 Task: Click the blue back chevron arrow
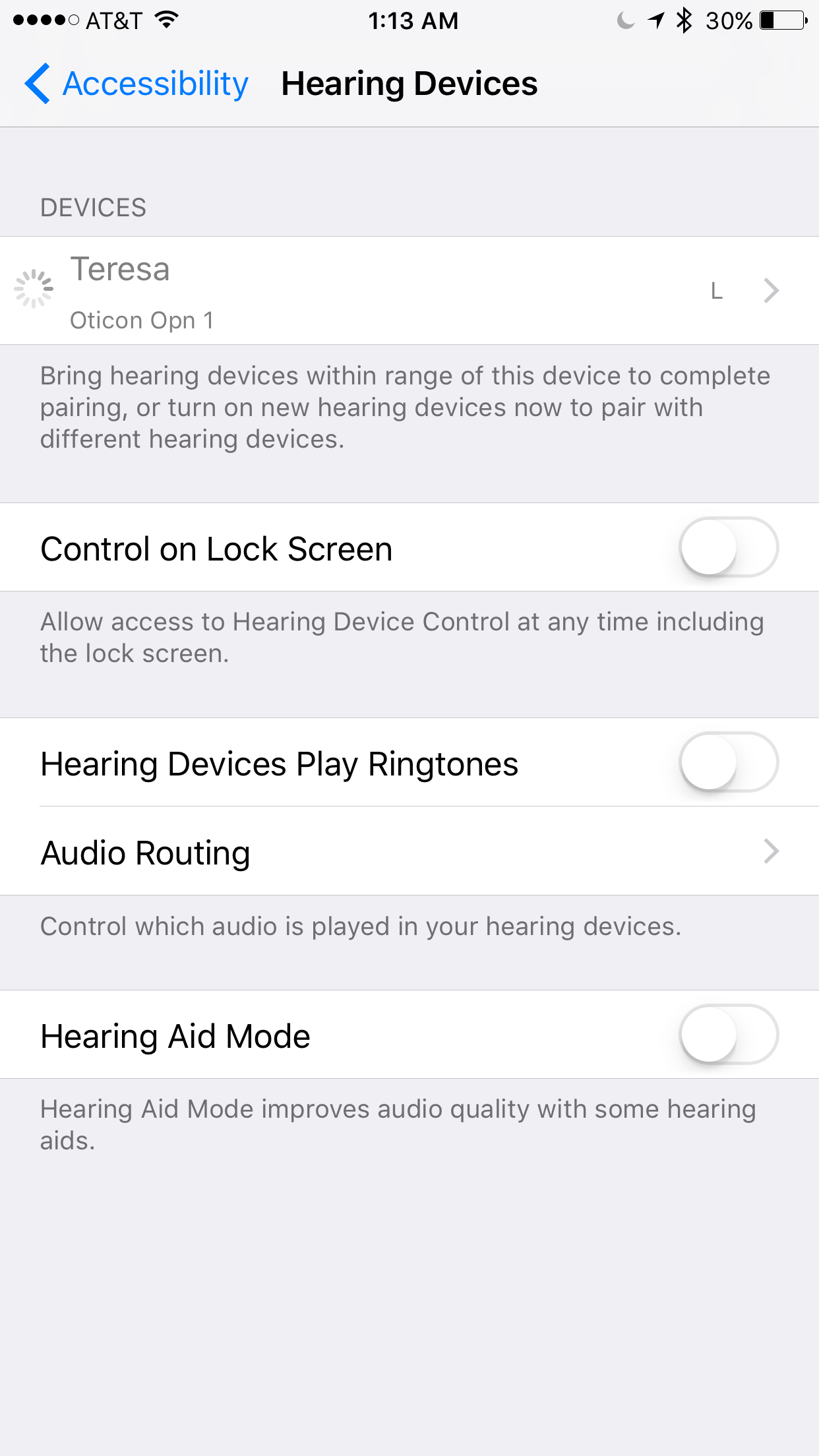pyautogui.click(x=38, y=84)
